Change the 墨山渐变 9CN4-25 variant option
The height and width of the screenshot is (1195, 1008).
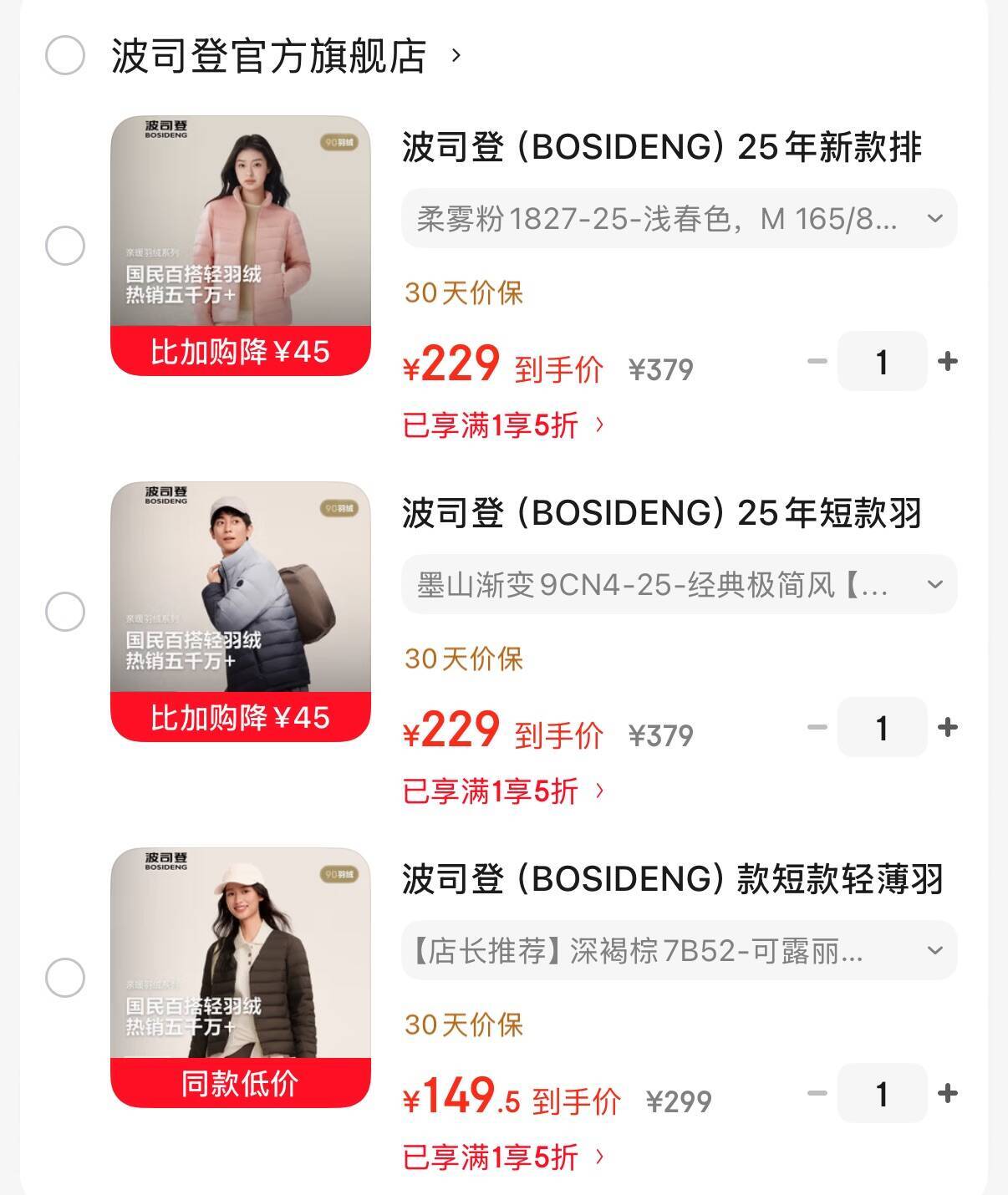pyautogui.click(x=679, y=585)
